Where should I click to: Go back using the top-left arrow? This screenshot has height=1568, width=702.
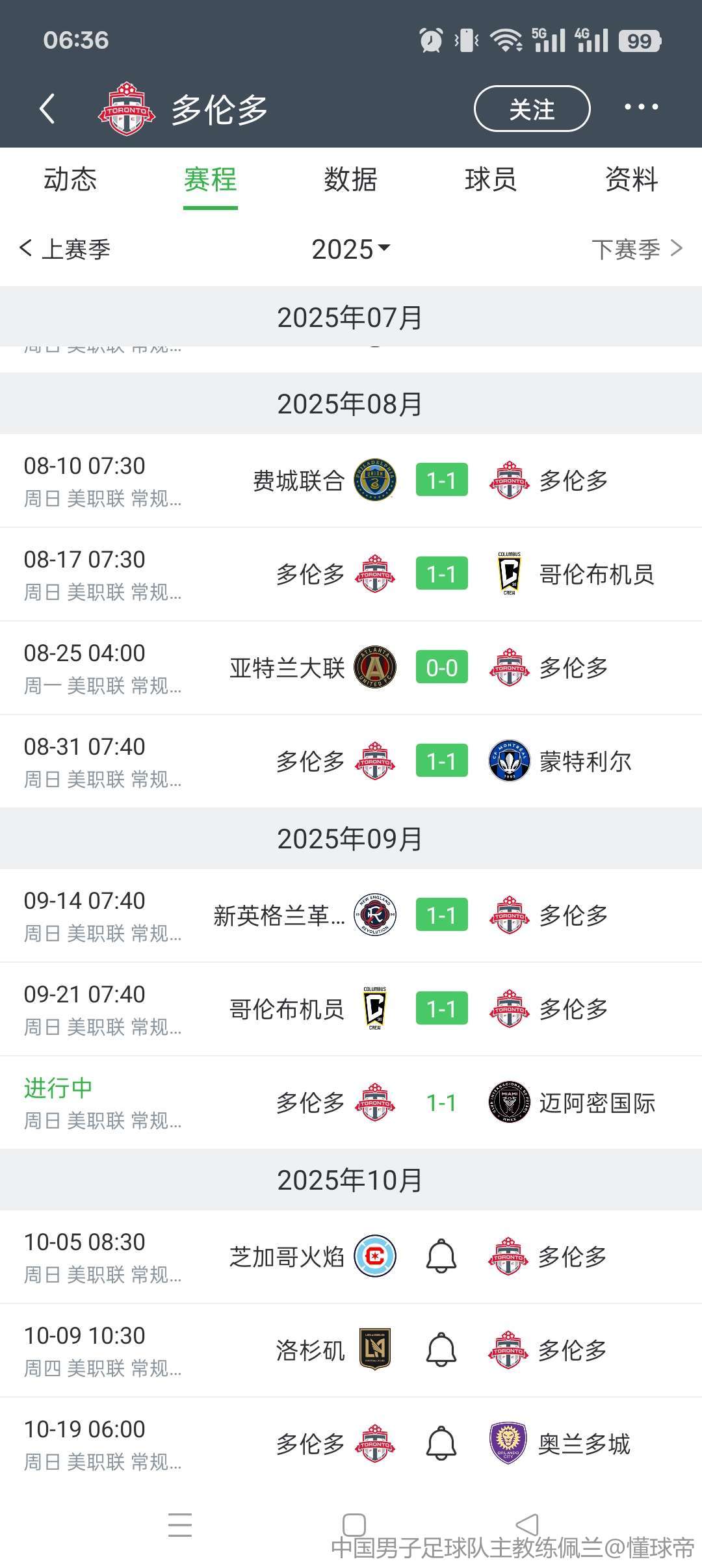pos(47,108)
